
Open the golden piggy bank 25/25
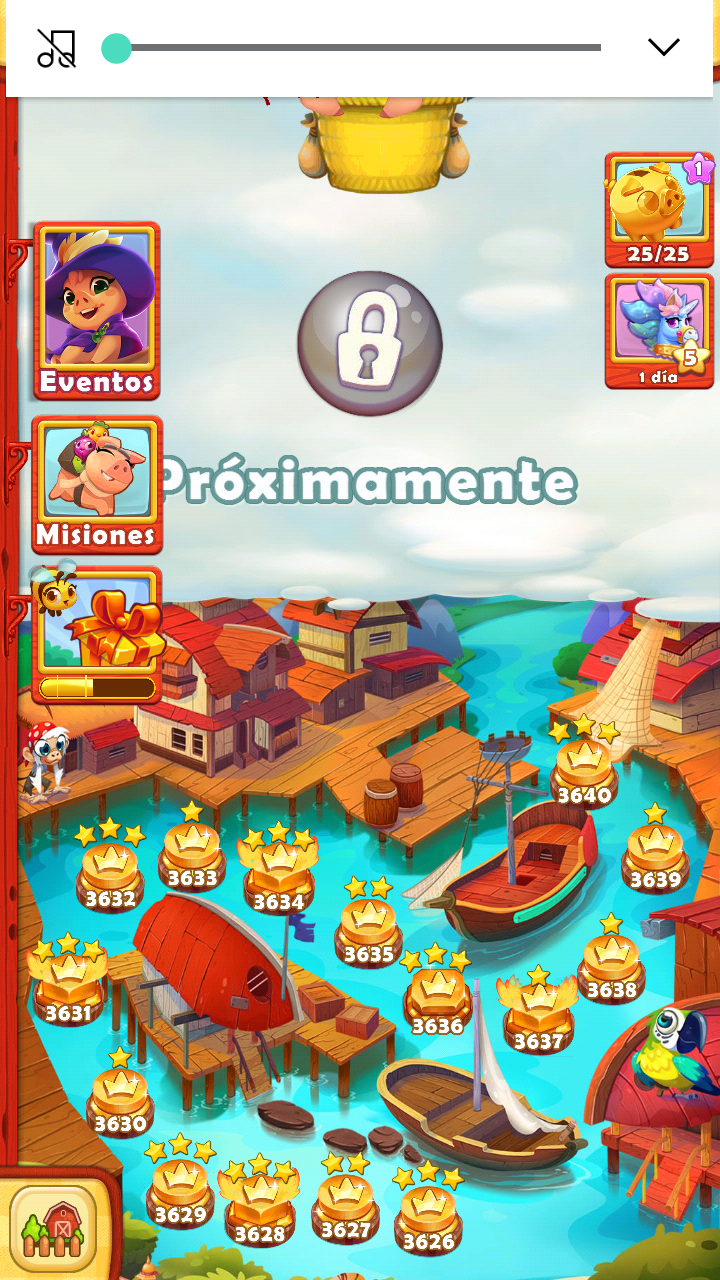659,210
